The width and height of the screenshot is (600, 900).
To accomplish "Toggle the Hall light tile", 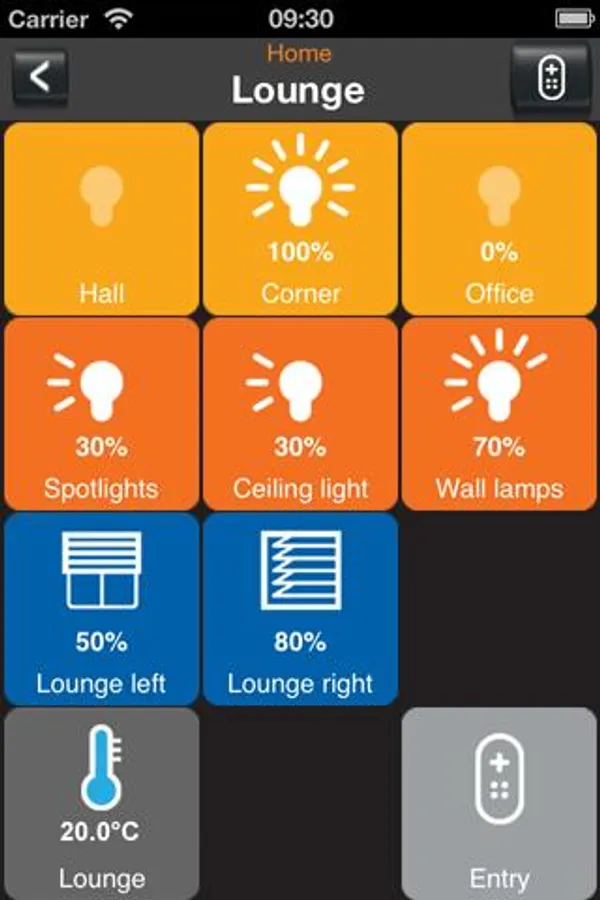I will tap(102, 219).
